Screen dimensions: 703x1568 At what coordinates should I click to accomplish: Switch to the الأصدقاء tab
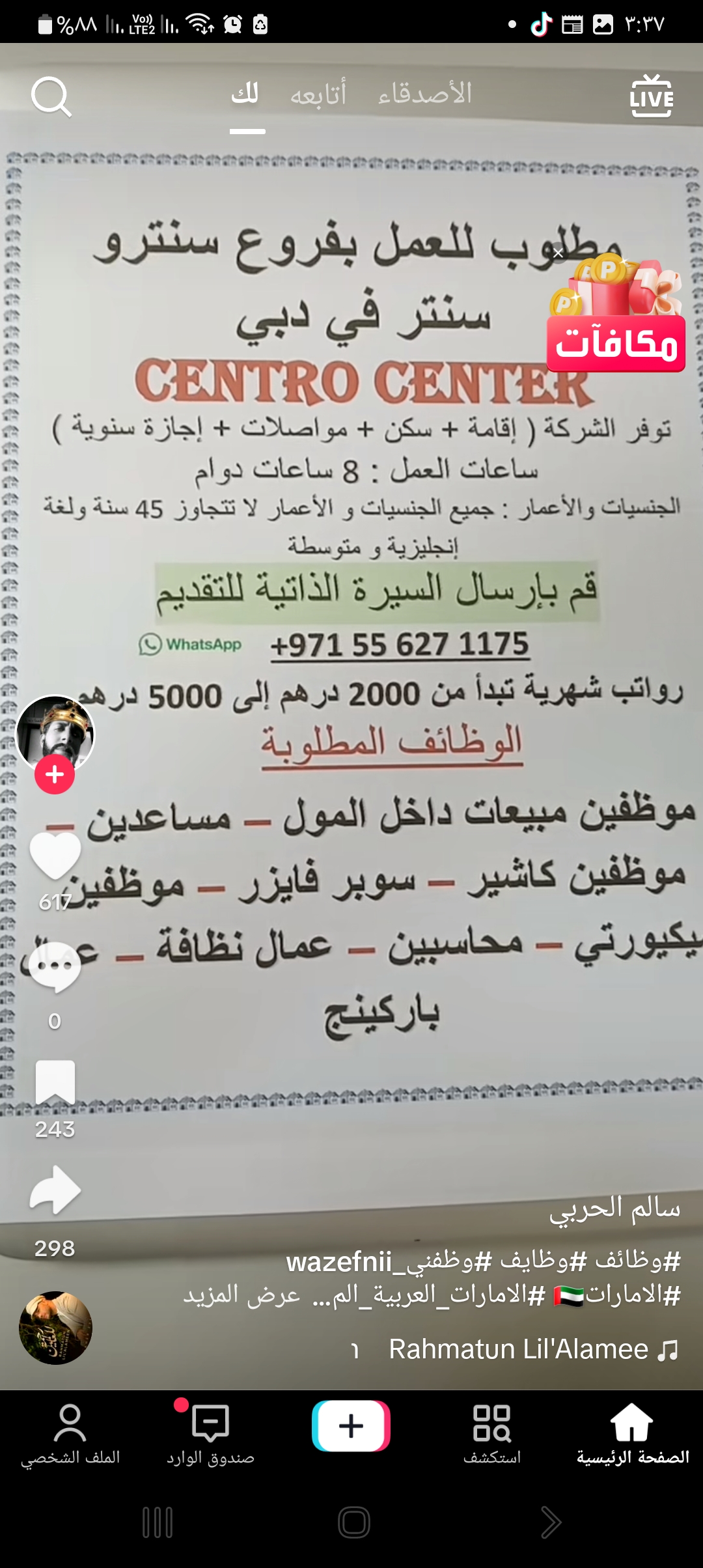(x=424, y=94)
